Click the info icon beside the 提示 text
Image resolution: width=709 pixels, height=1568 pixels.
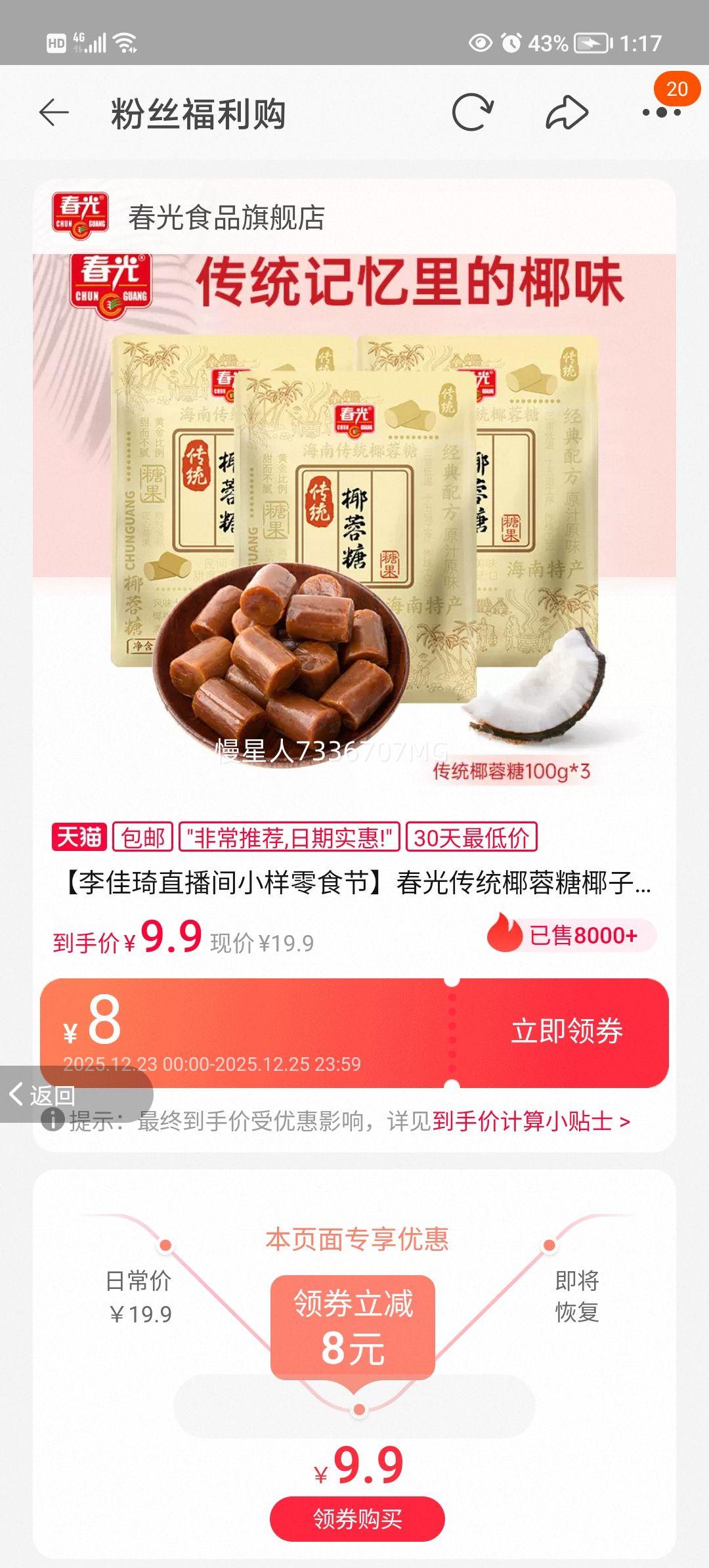(x=54, y=1120)
